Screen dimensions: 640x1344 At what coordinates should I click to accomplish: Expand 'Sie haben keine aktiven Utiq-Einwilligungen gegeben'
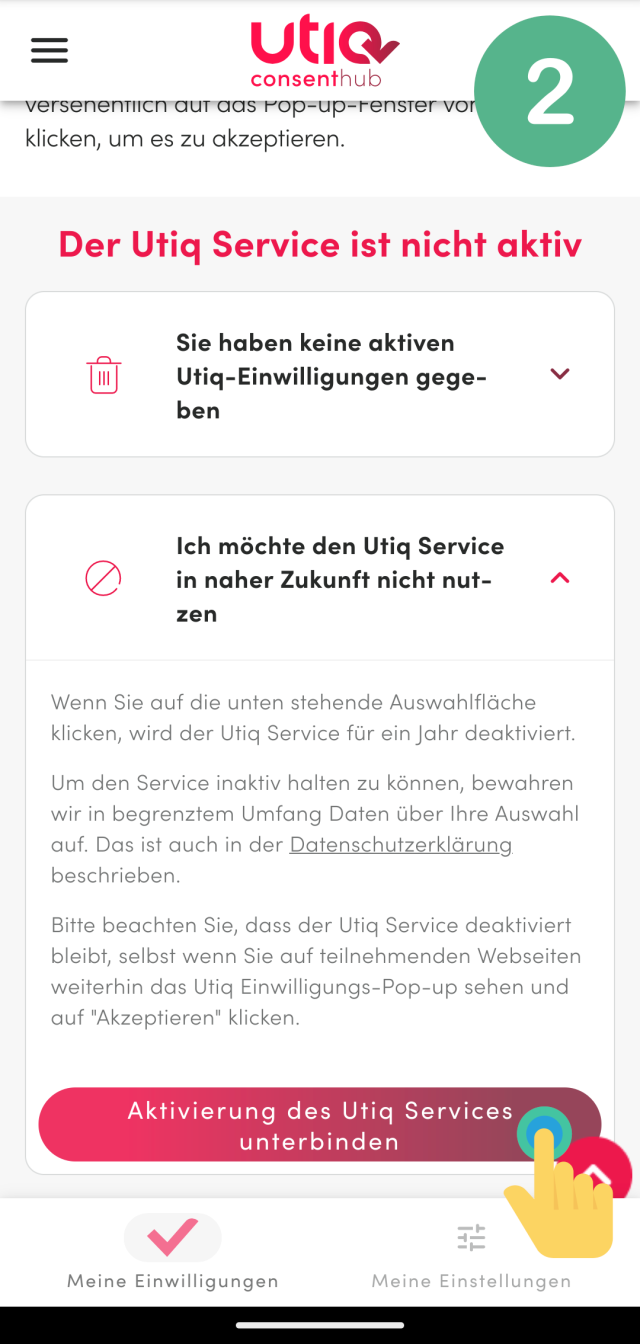[559, 374]
